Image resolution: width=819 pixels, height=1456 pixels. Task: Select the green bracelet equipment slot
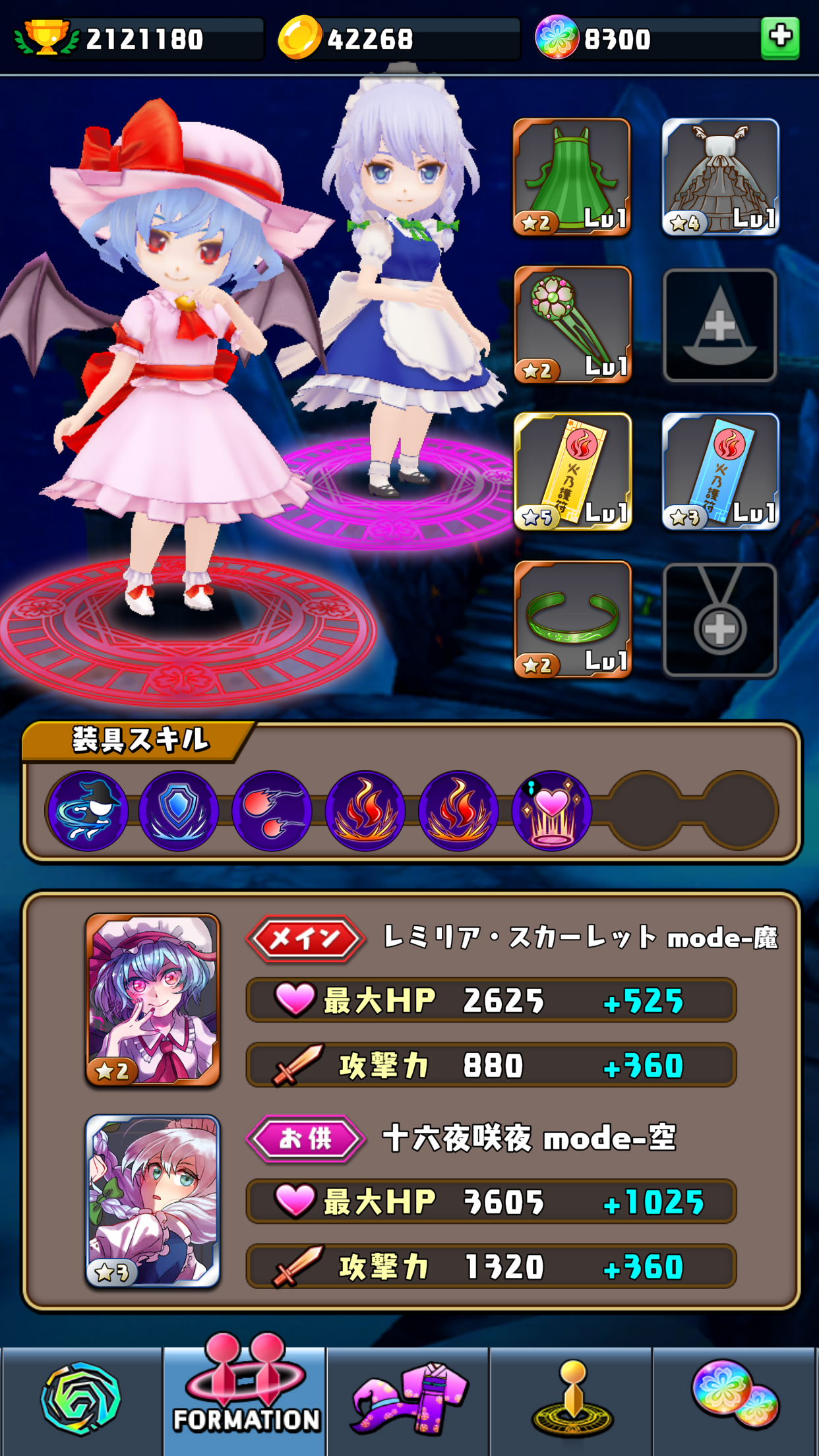click(x=572, y=619)
